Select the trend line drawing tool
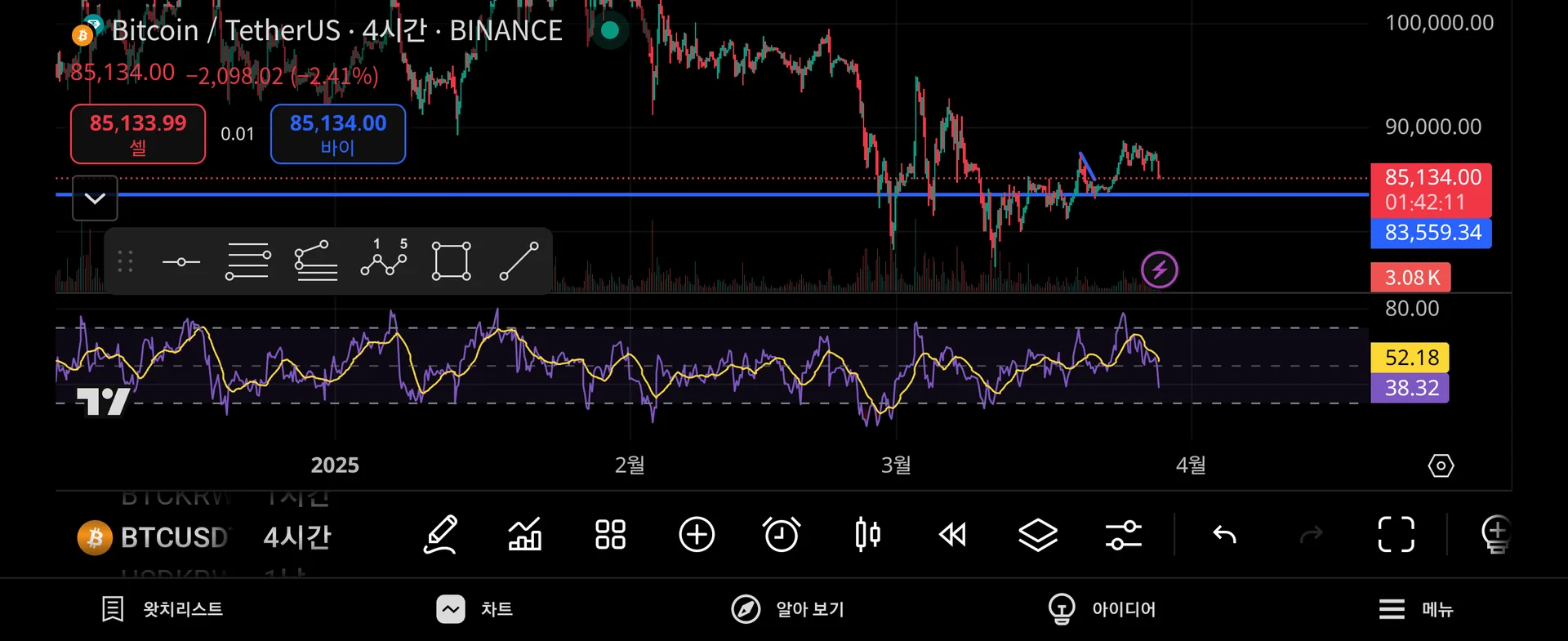 (x=519, y=261)
